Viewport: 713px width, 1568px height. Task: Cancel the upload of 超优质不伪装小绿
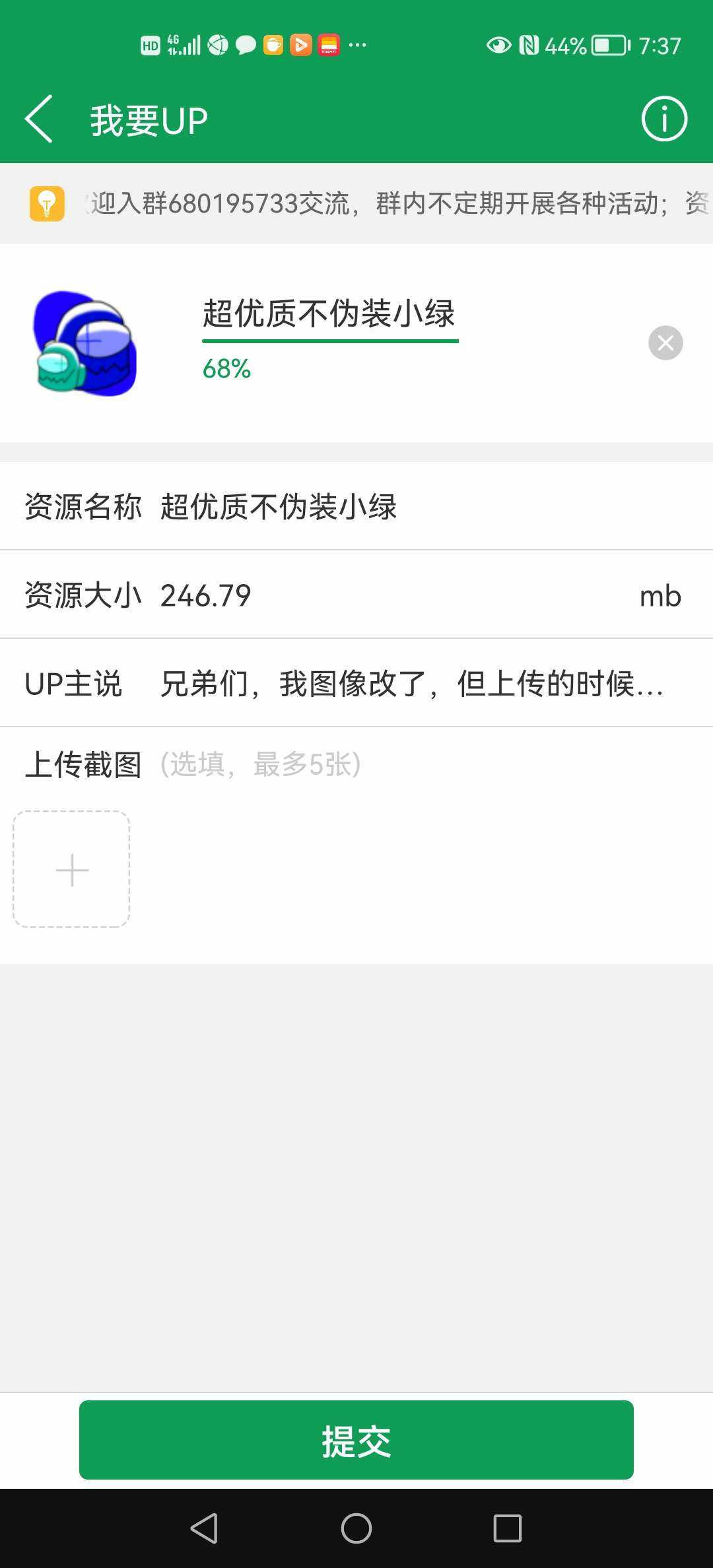[665, 343]
